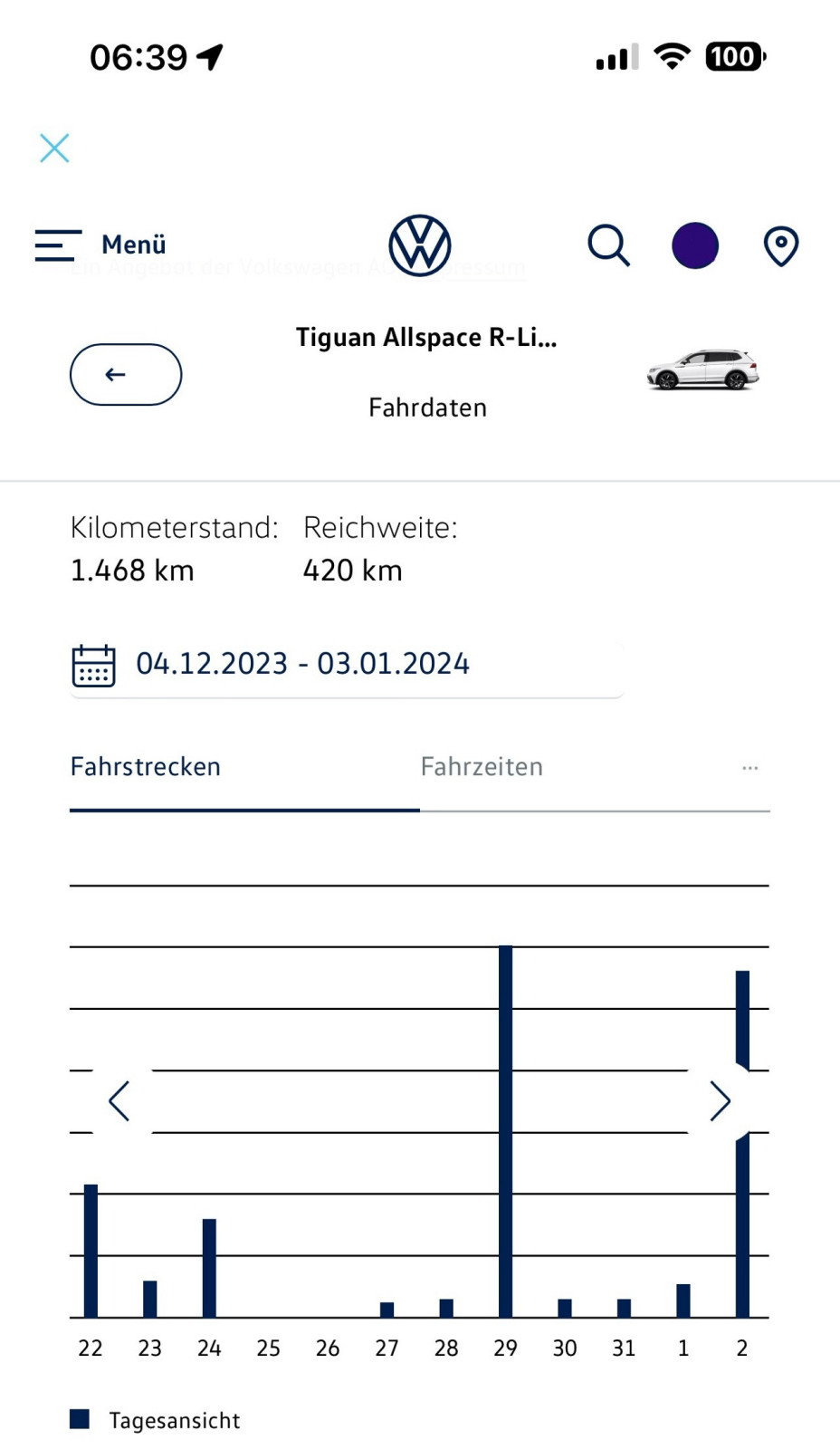The width and height of the screenshot is (840, 1449).
Task: Switch to the Fahrzeiten tab
Action: coord(482,766)
